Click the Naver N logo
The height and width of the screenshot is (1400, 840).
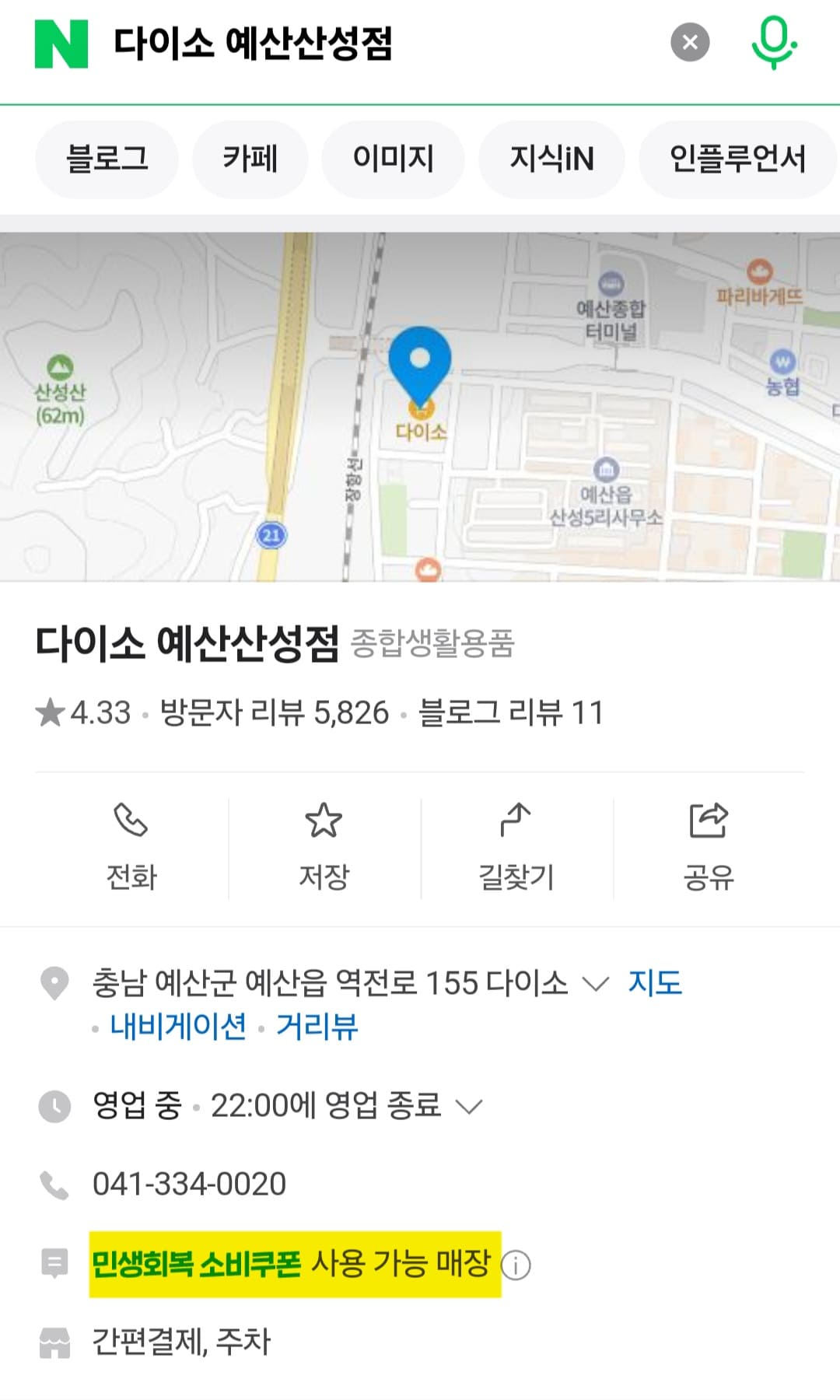[53, 43]
